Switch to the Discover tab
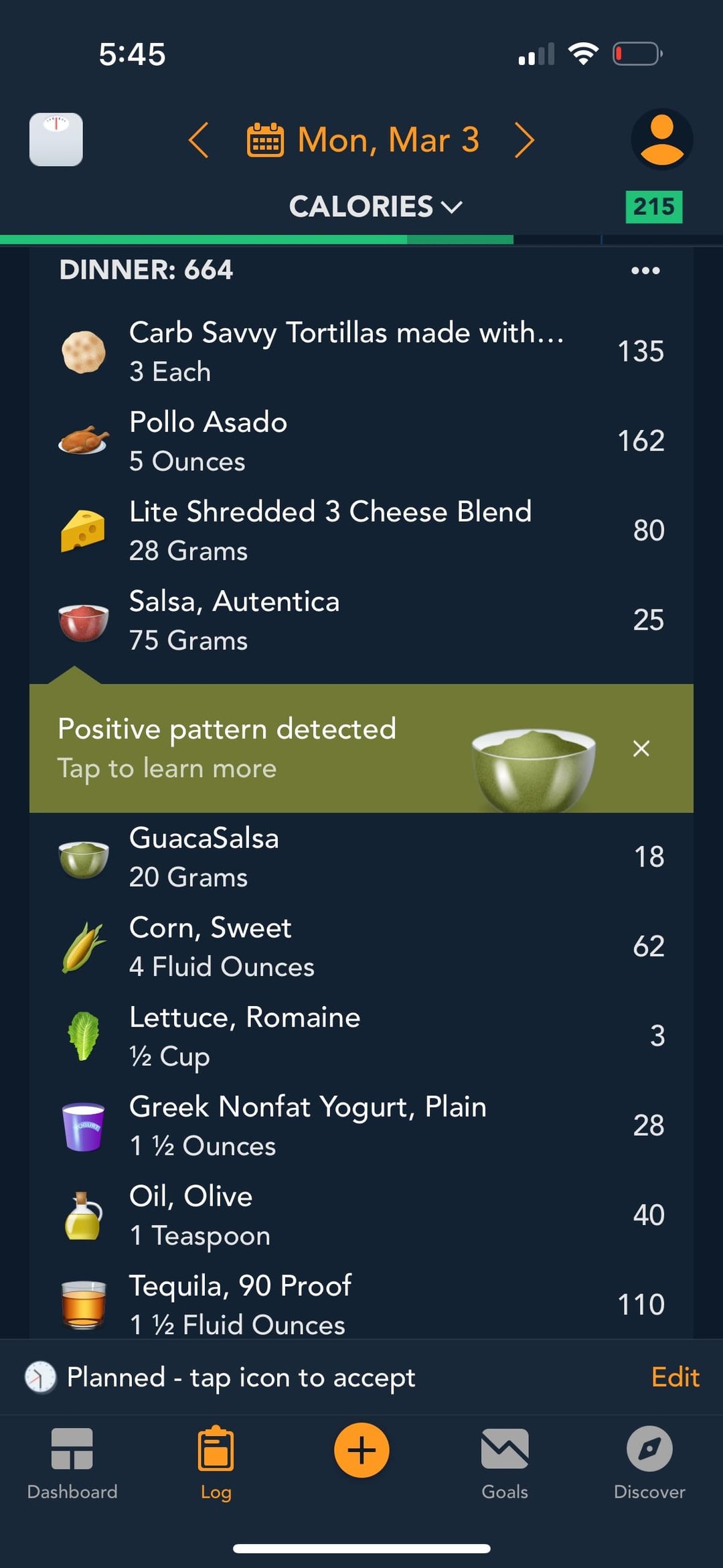 point(649,1464)
